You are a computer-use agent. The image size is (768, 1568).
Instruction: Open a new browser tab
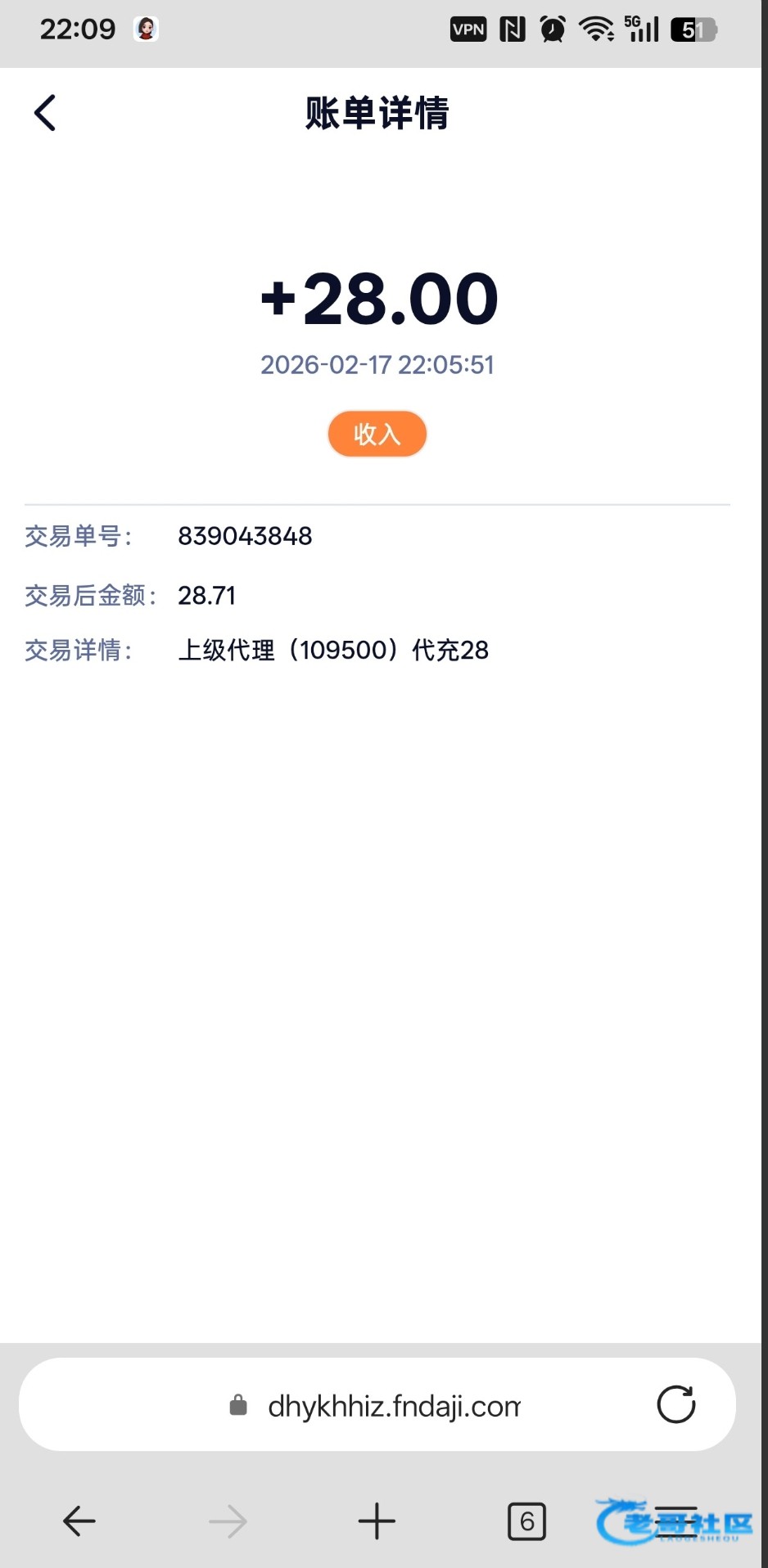pos(377,1521)
